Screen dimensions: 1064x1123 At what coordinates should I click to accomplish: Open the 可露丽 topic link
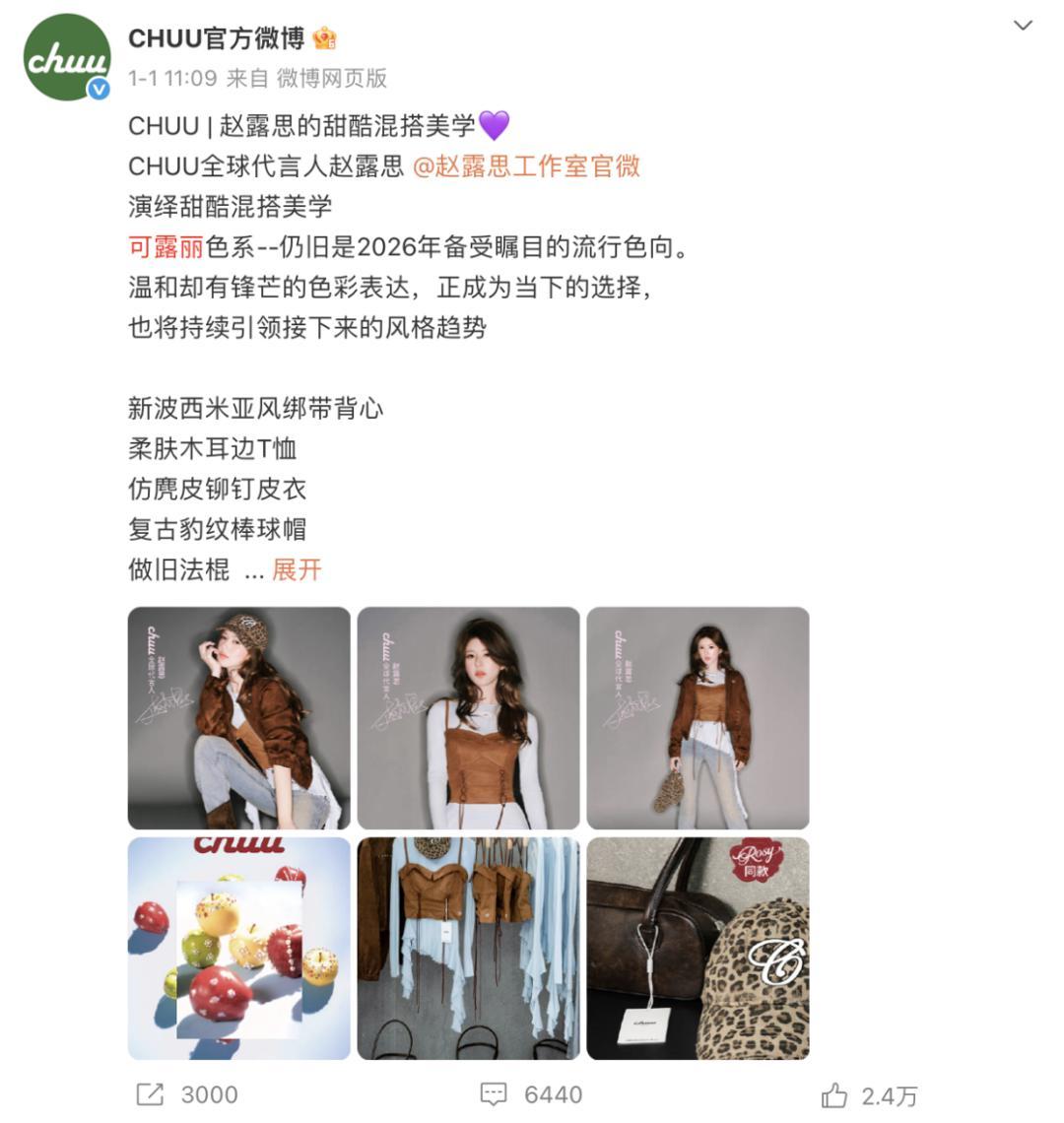pos(166,246)
